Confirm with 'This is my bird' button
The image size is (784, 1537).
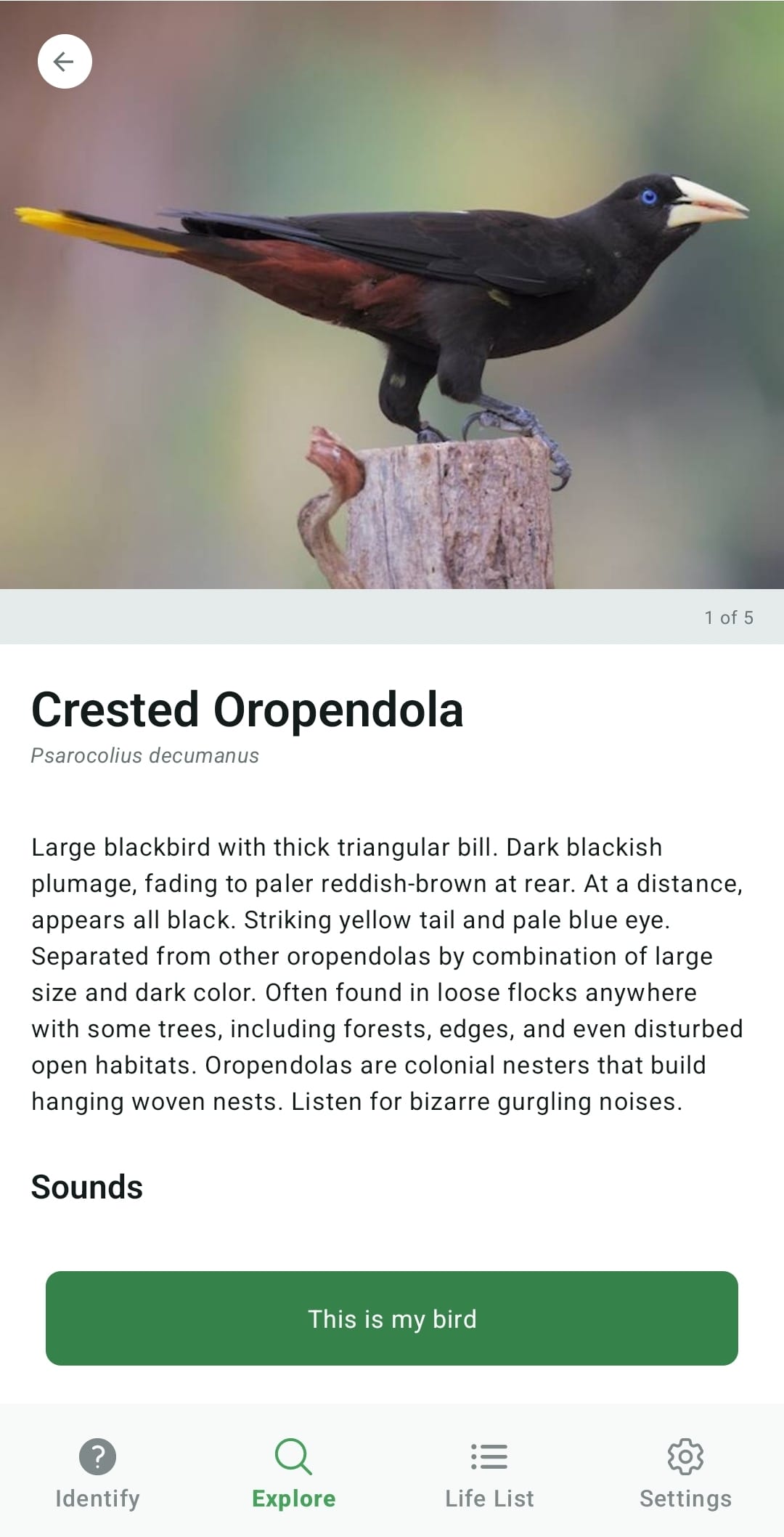pyautogui.click(x=392, y=1318)
